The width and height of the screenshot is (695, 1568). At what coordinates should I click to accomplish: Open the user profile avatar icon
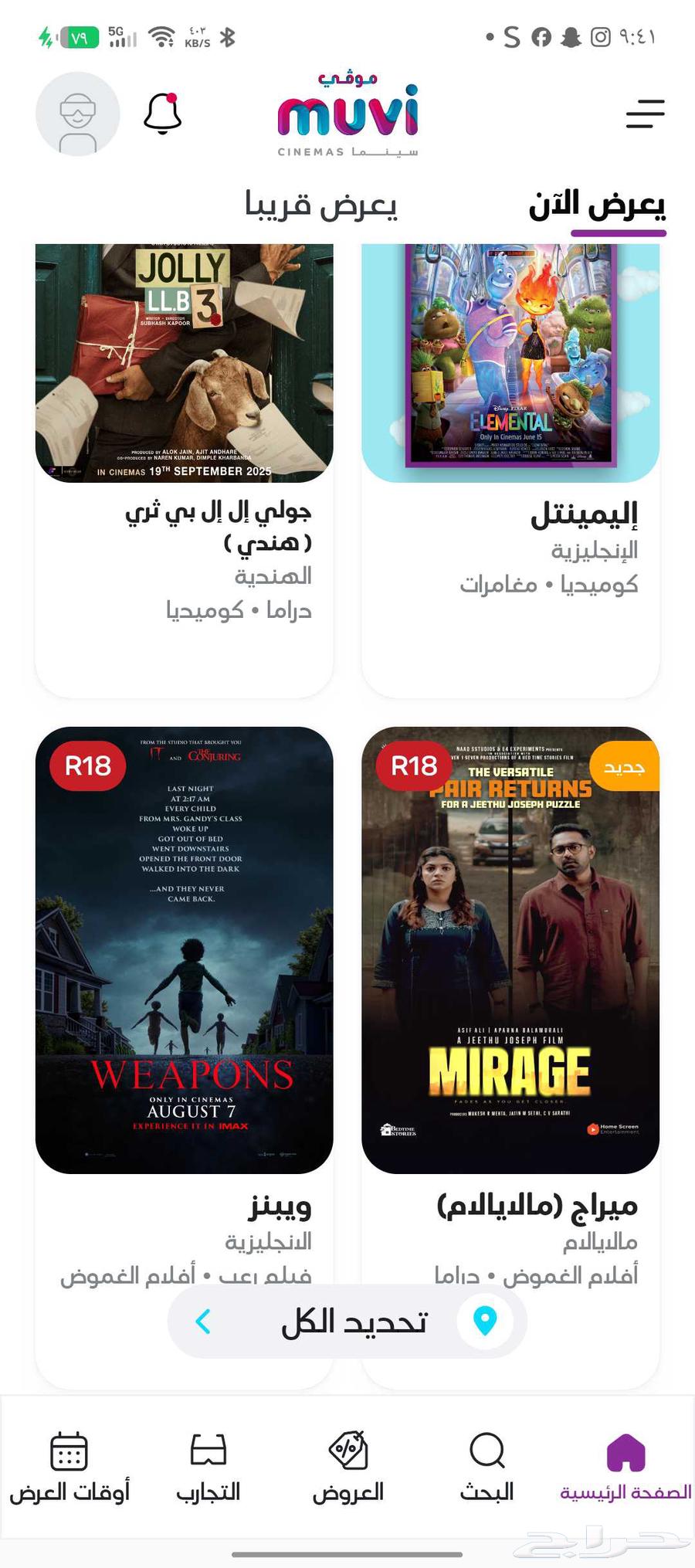click(76, 114)
